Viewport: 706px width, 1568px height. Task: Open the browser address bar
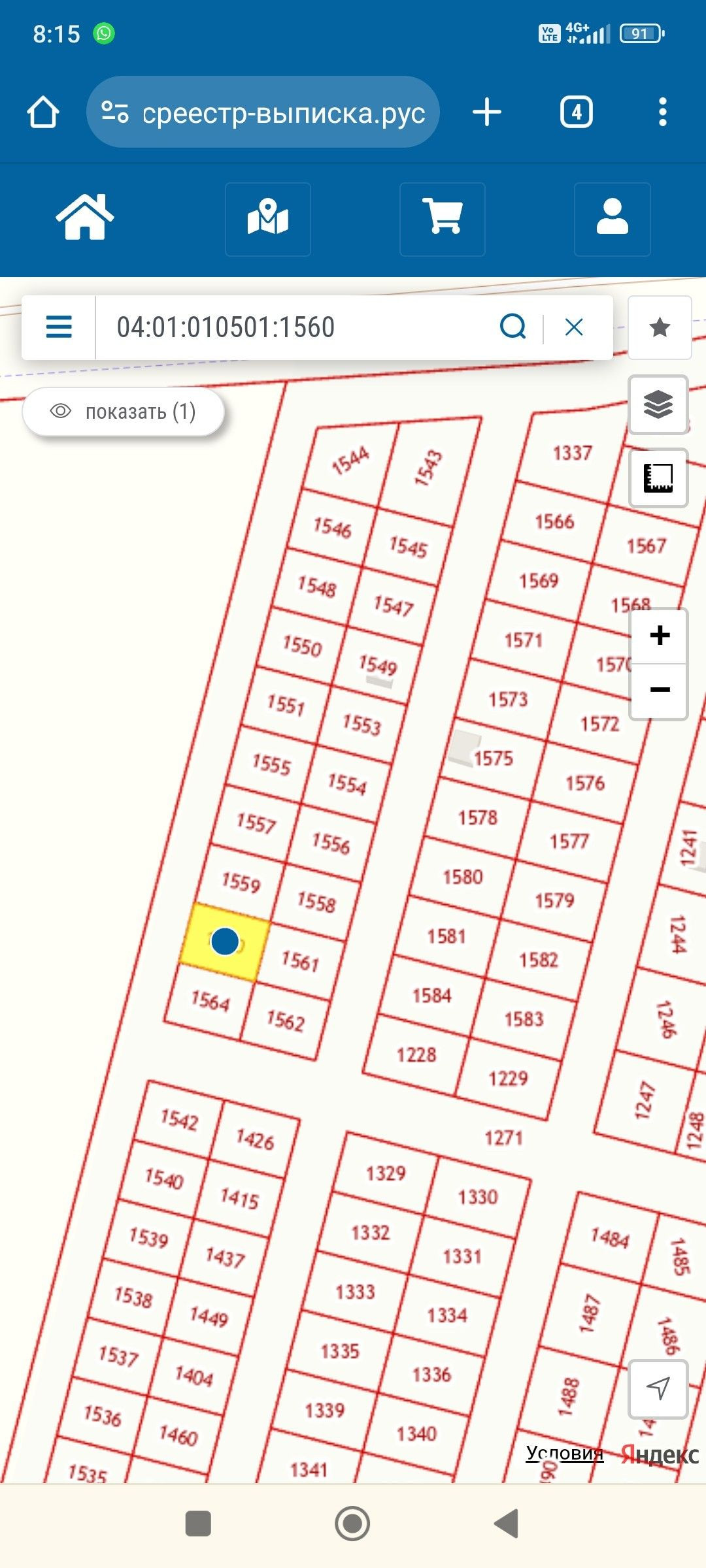tap(263, 112)
